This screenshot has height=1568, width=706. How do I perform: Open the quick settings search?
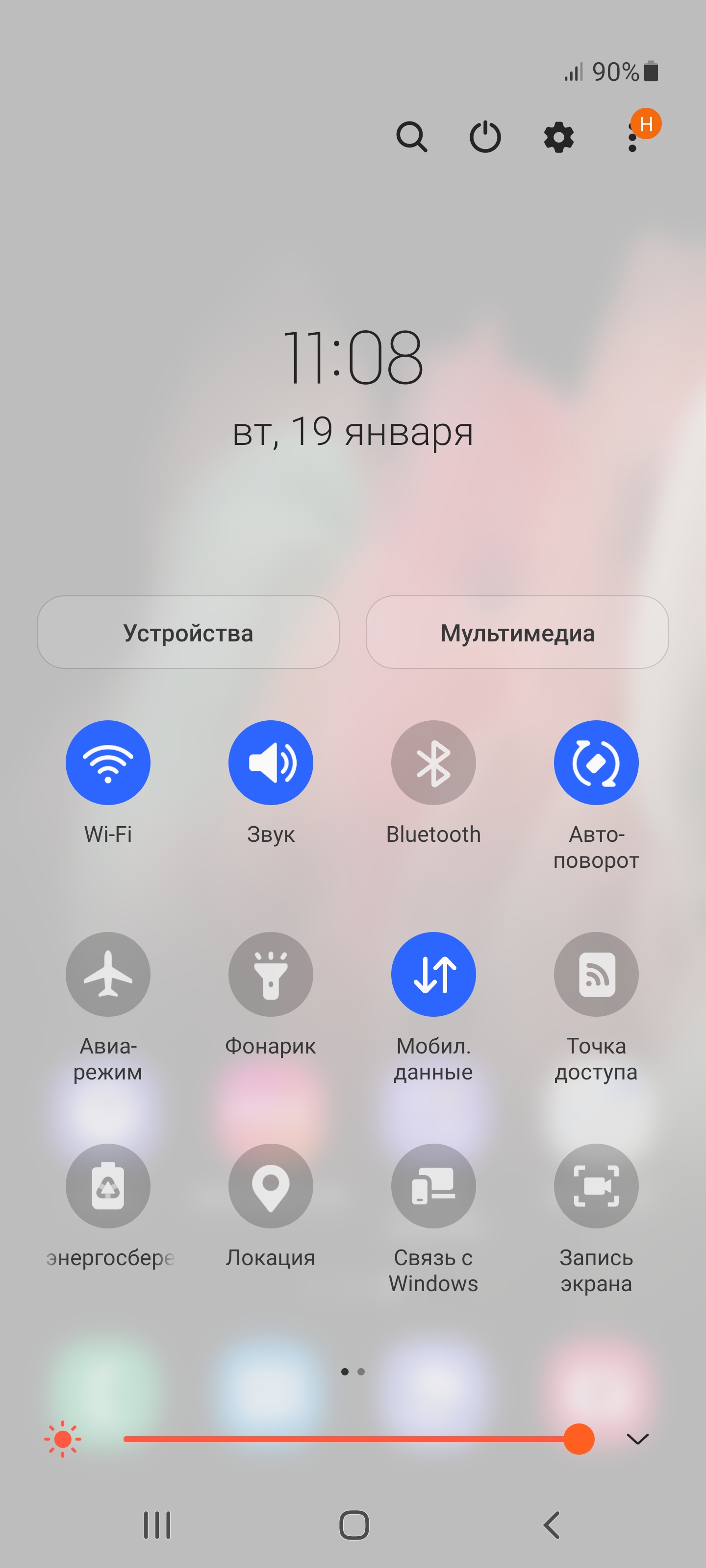pos(411,136)
